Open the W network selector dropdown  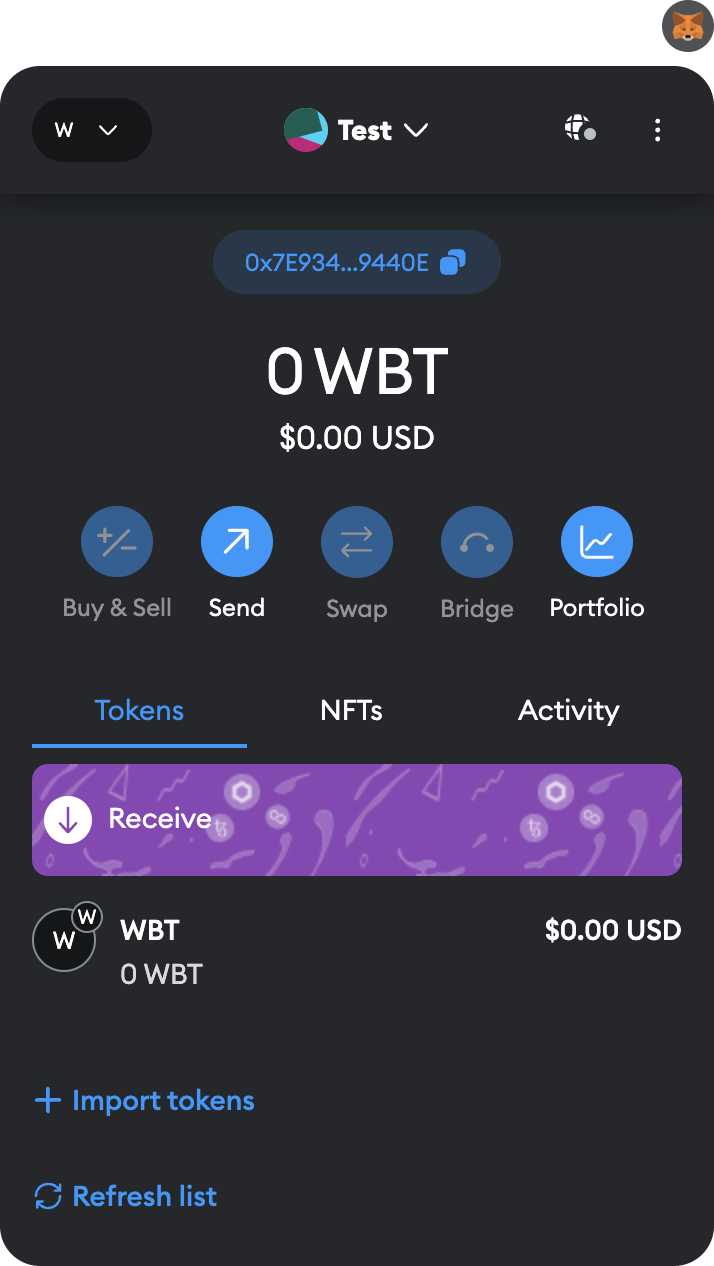click(91, 130)
